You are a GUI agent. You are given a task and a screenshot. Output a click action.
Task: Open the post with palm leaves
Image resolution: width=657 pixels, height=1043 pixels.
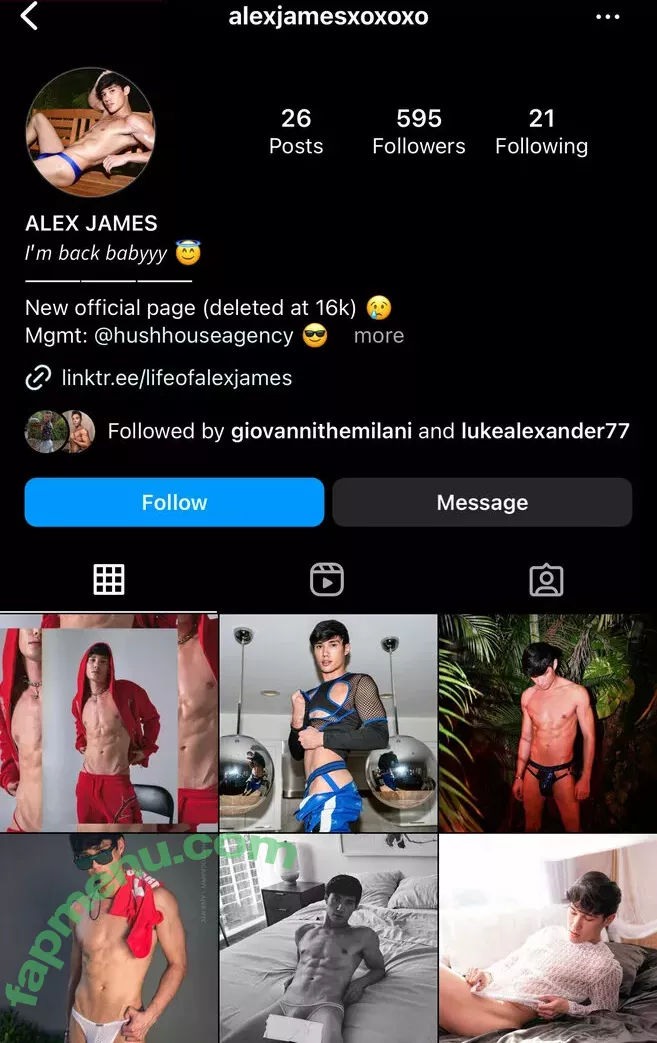[548, 723]
